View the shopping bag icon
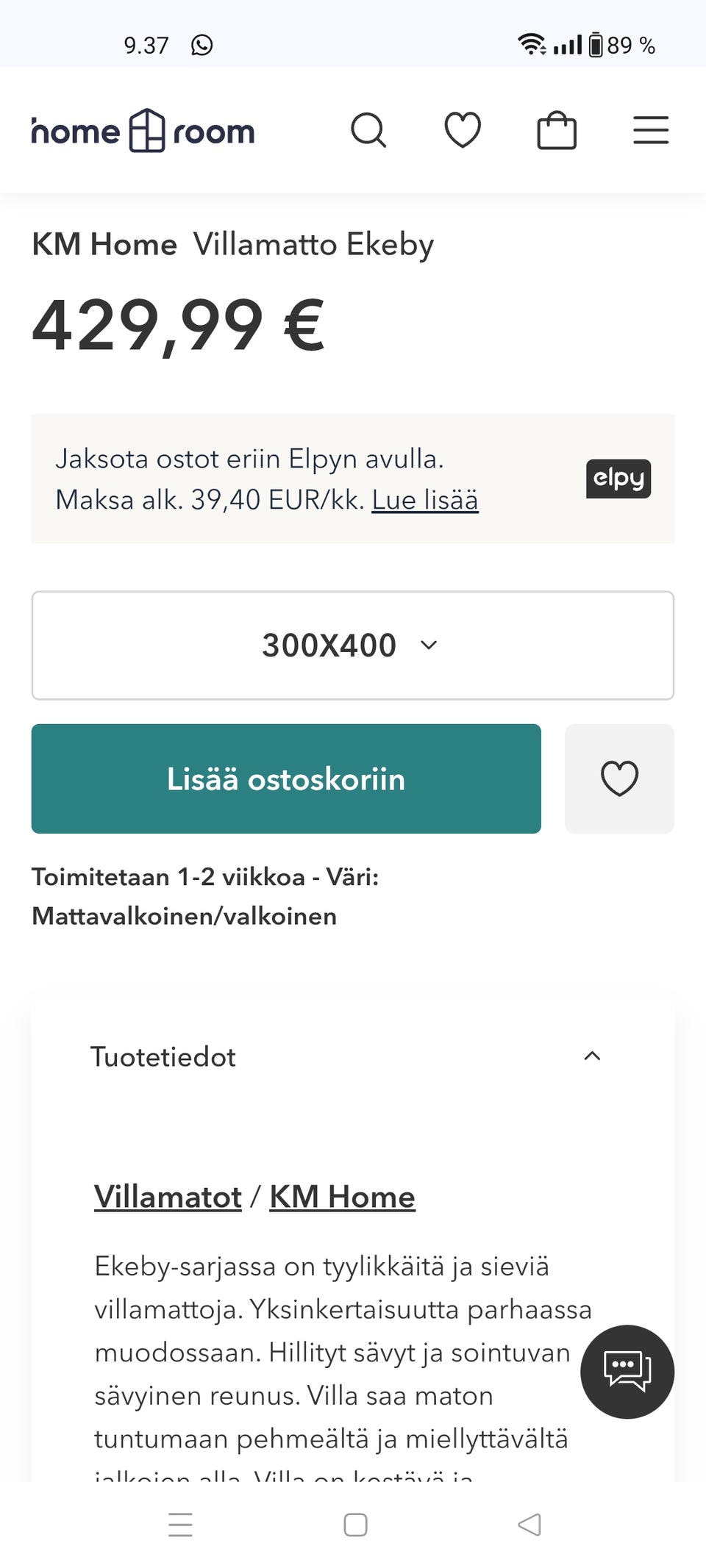The height and width of the screenshot is (1568, 706). tap(557, 130)
